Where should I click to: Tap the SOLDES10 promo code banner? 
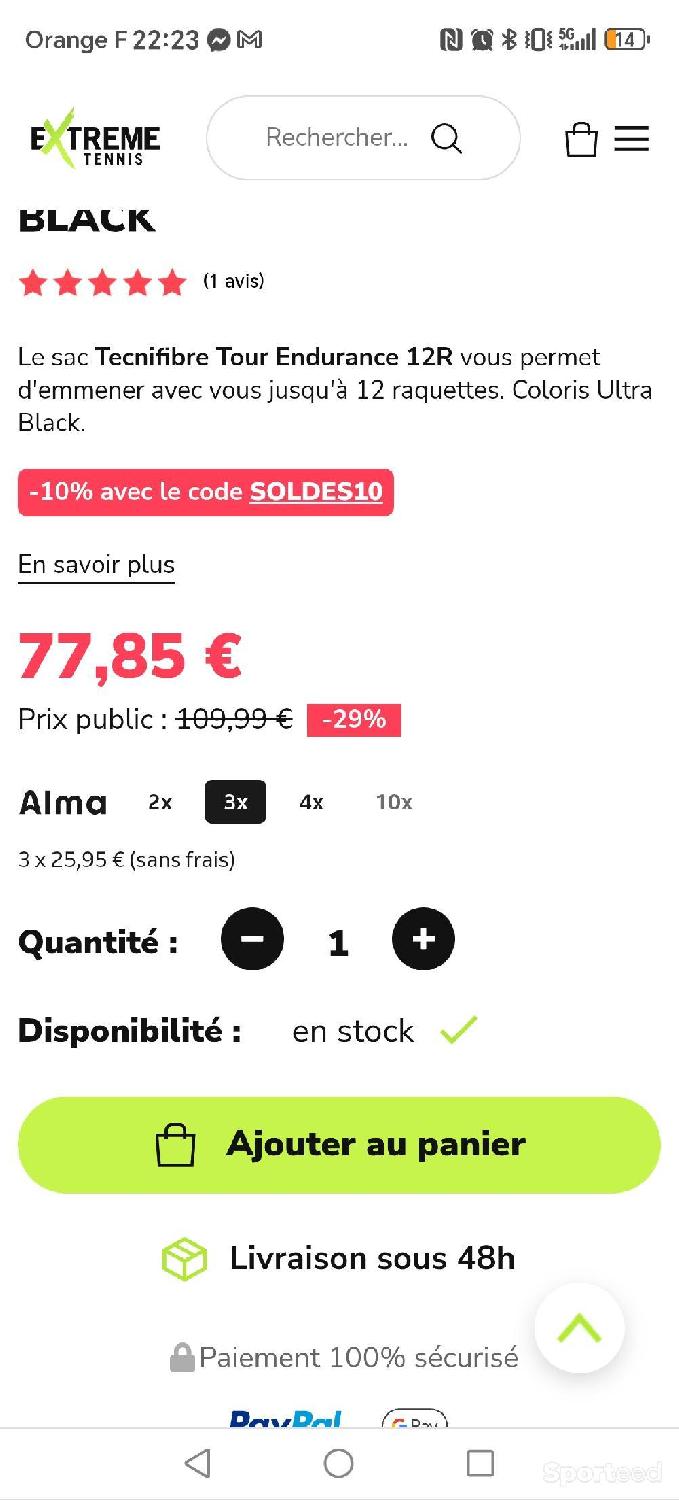point(206,492)
